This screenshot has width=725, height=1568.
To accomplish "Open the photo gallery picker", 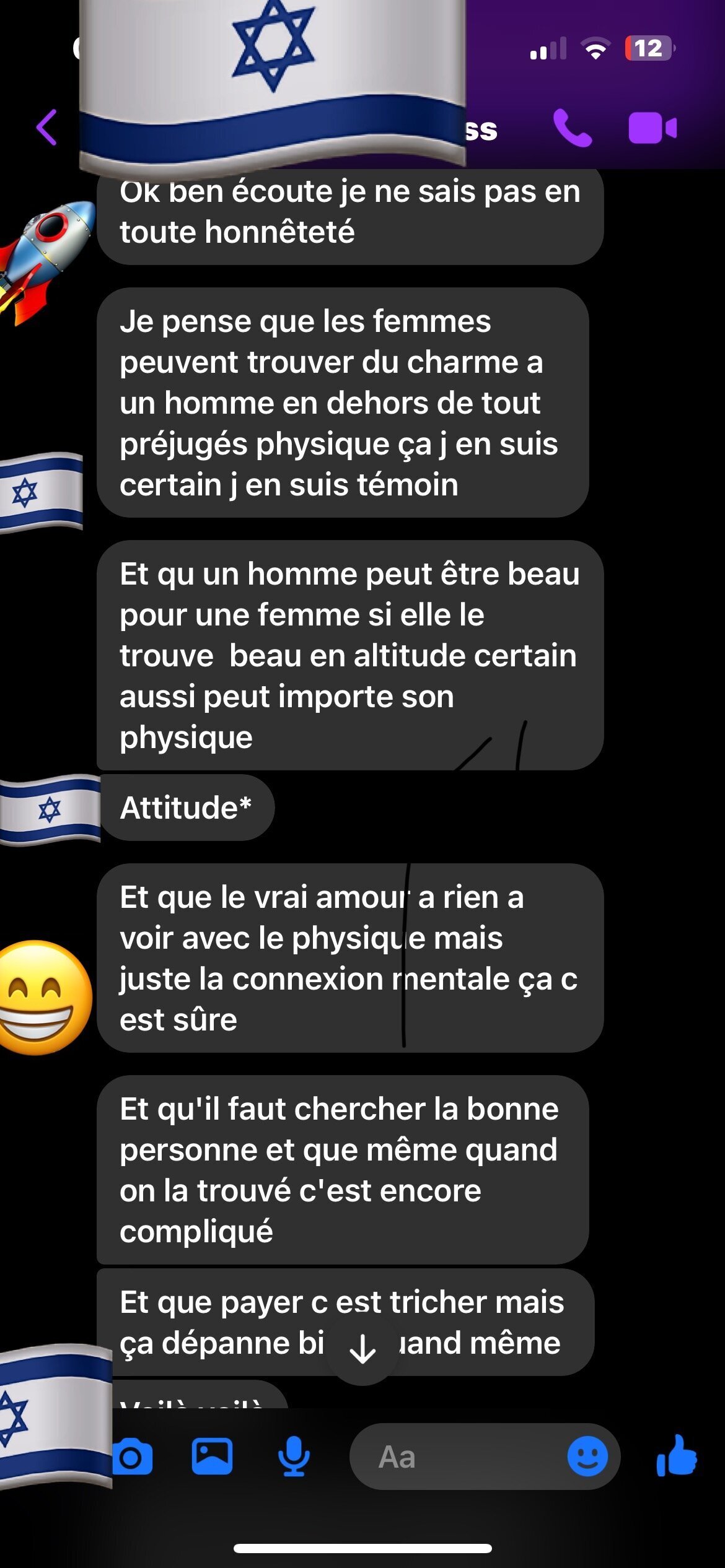I will pos(212,1457).
